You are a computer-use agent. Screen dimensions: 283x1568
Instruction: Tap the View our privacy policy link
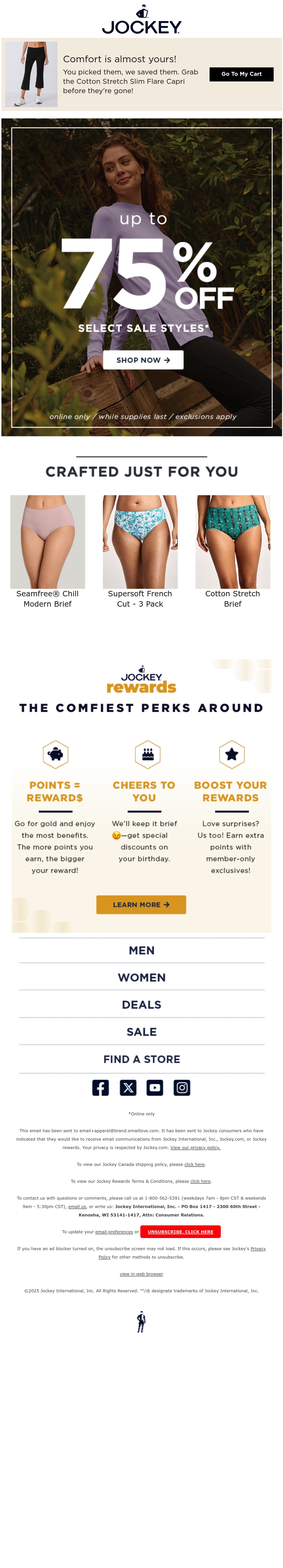pos(195,1147)
